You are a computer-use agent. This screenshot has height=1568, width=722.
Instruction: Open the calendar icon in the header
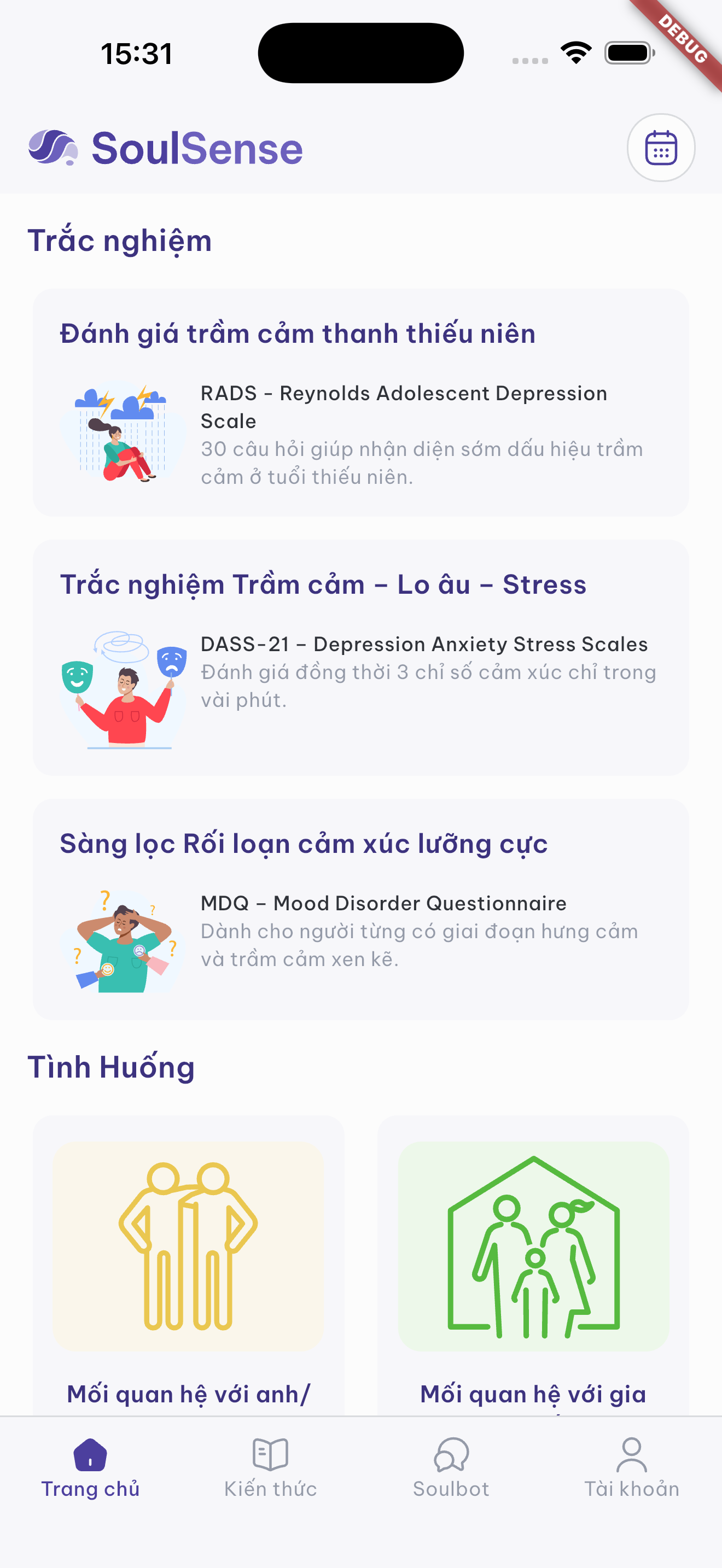tap(661, 148)
